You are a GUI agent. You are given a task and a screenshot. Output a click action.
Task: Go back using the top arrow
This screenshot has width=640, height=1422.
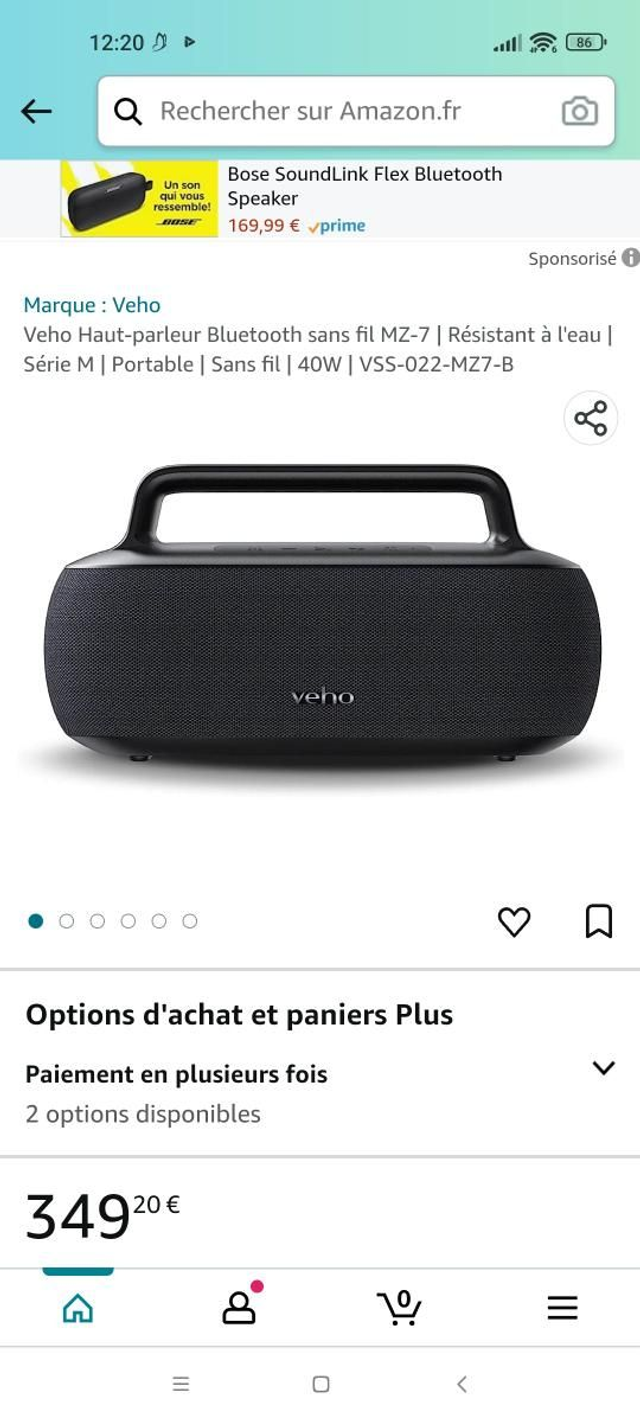[x=36, y=111]
